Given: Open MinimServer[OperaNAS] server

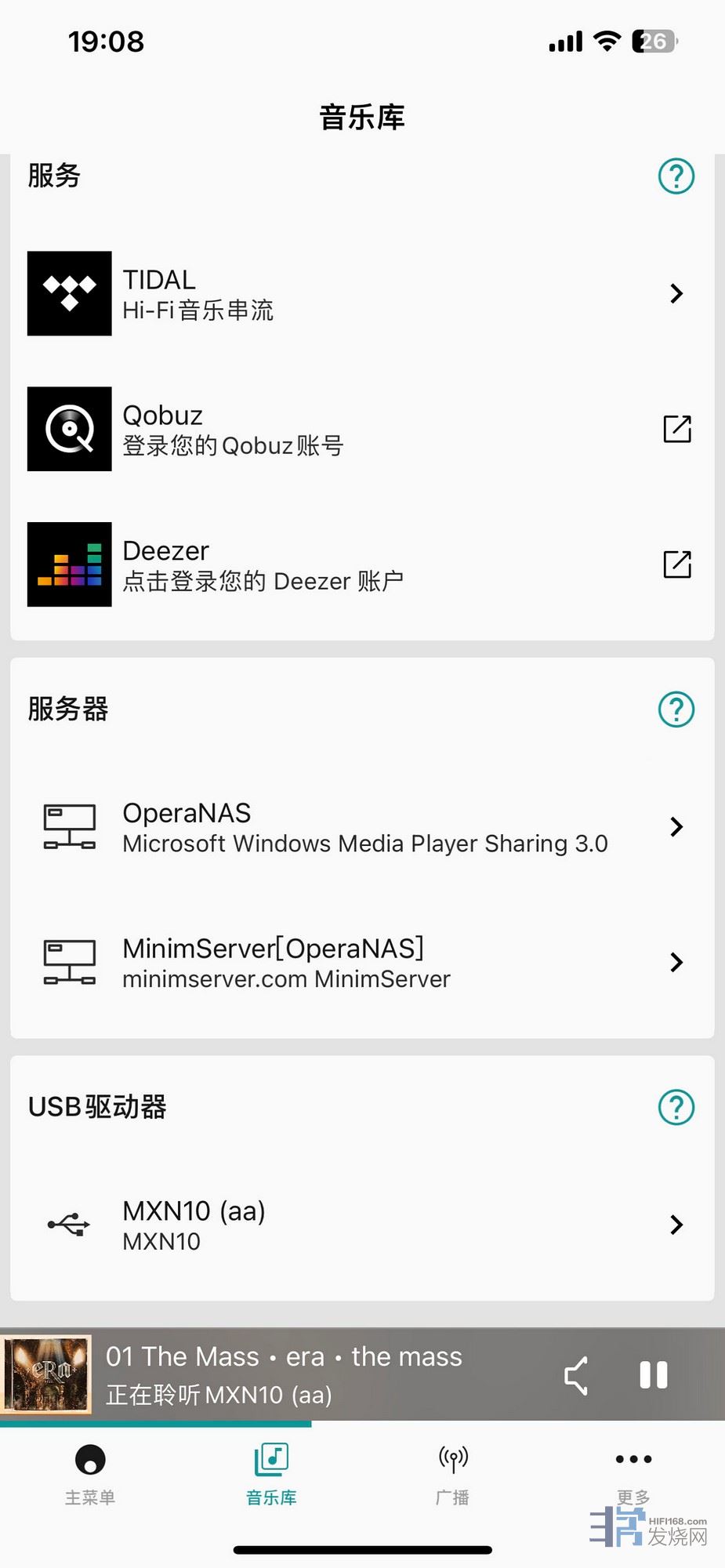Looking at the screenshot, I should pyautogui.click(x=361, y=963).
